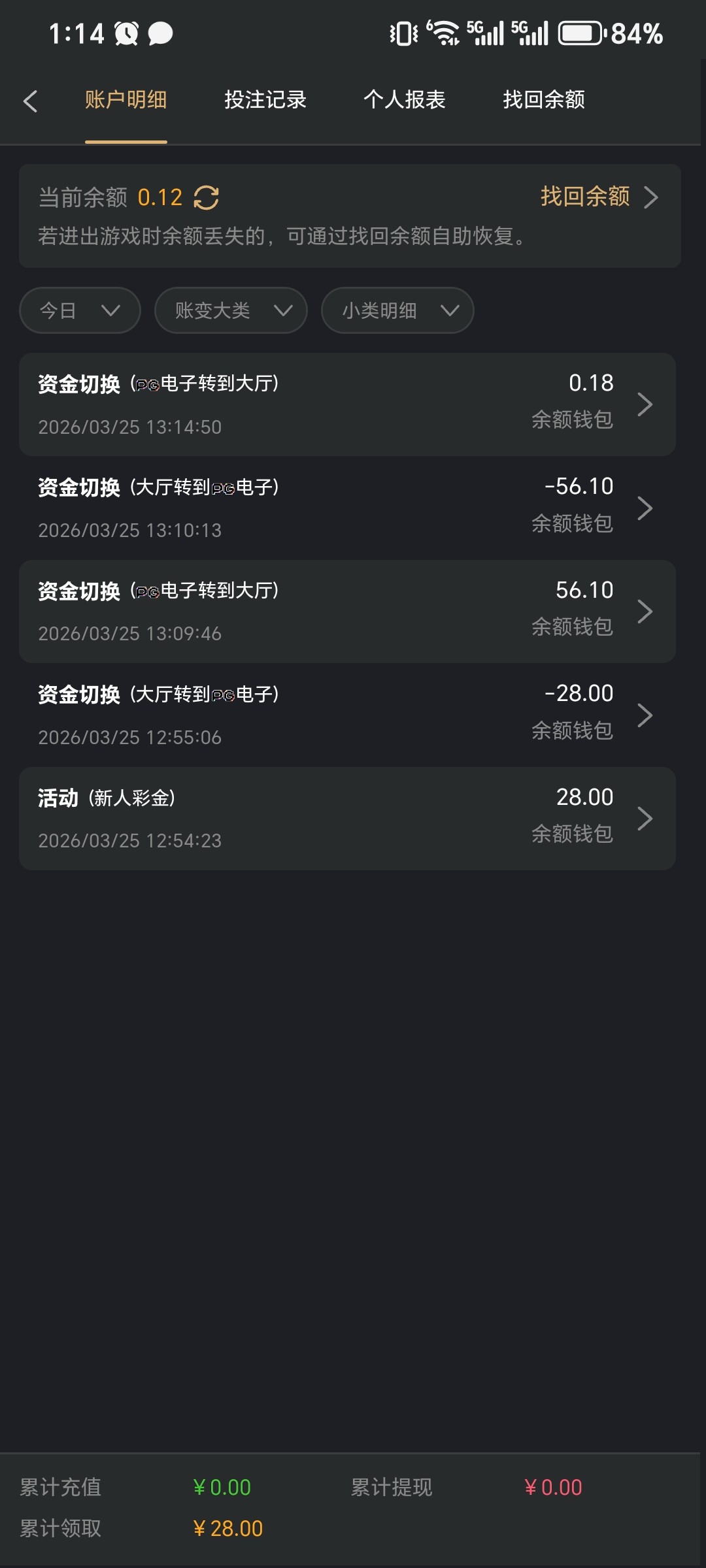
Task: Open the -56.10 transfer record at 13:10:13
Action: pos(346,508)
